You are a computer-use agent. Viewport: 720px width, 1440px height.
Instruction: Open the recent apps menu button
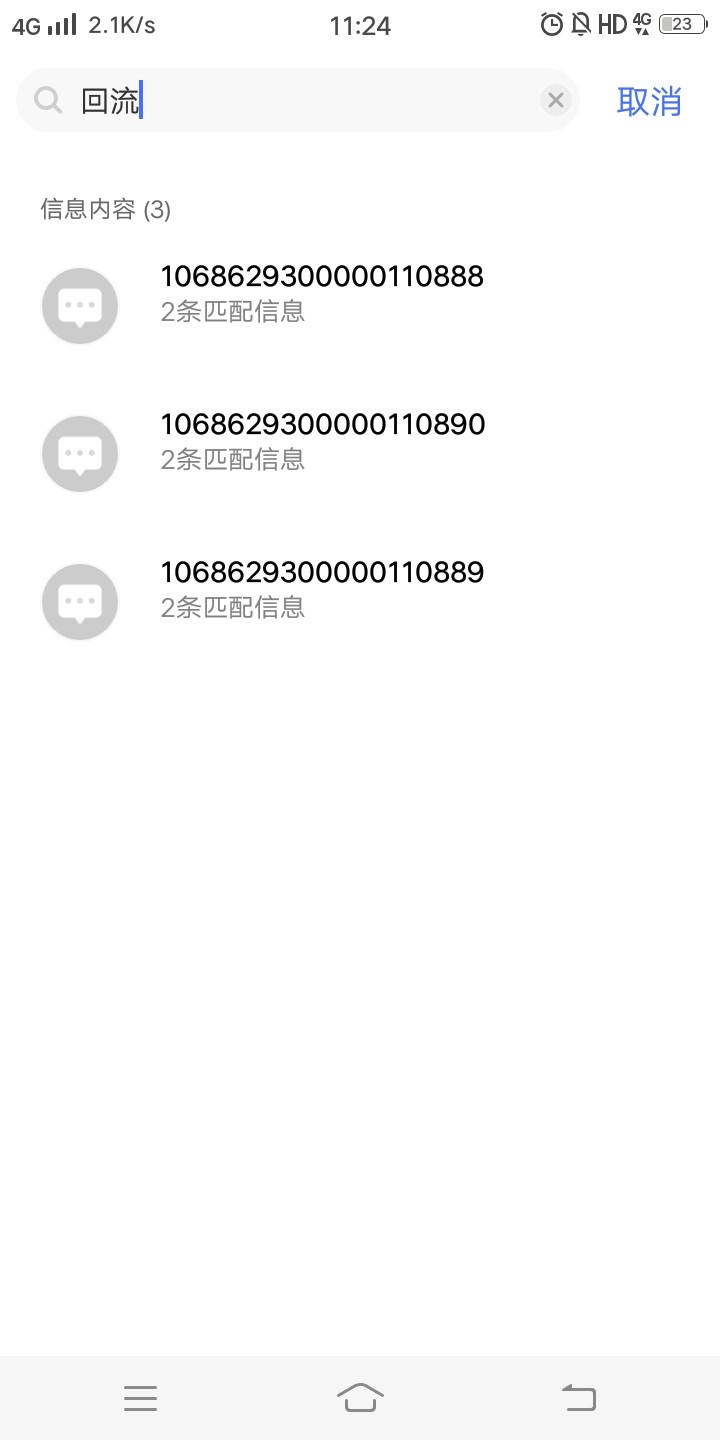pyautogui.click(x=141, y=1397)
